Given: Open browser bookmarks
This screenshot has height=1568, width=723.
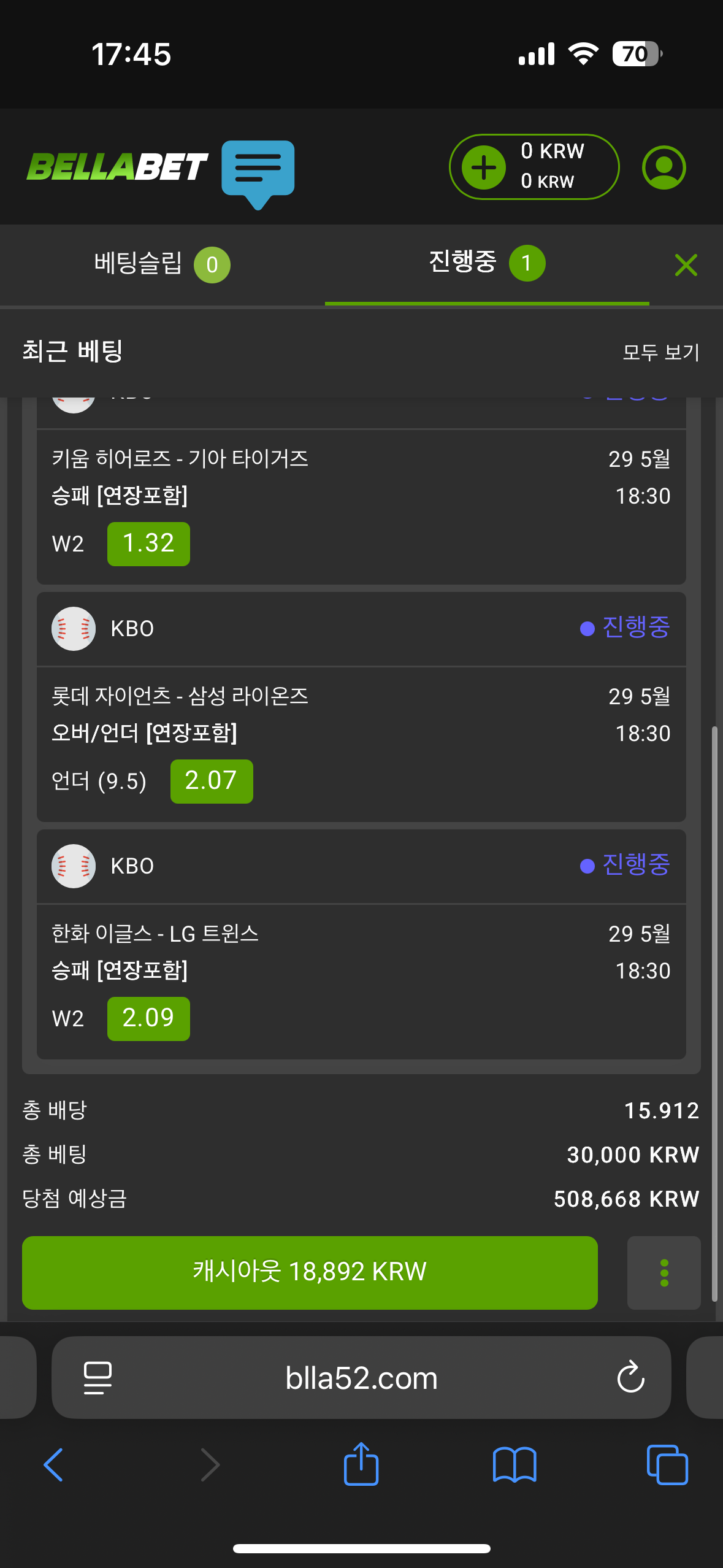Looking at the screenshot, I should tap(515, 1465).
